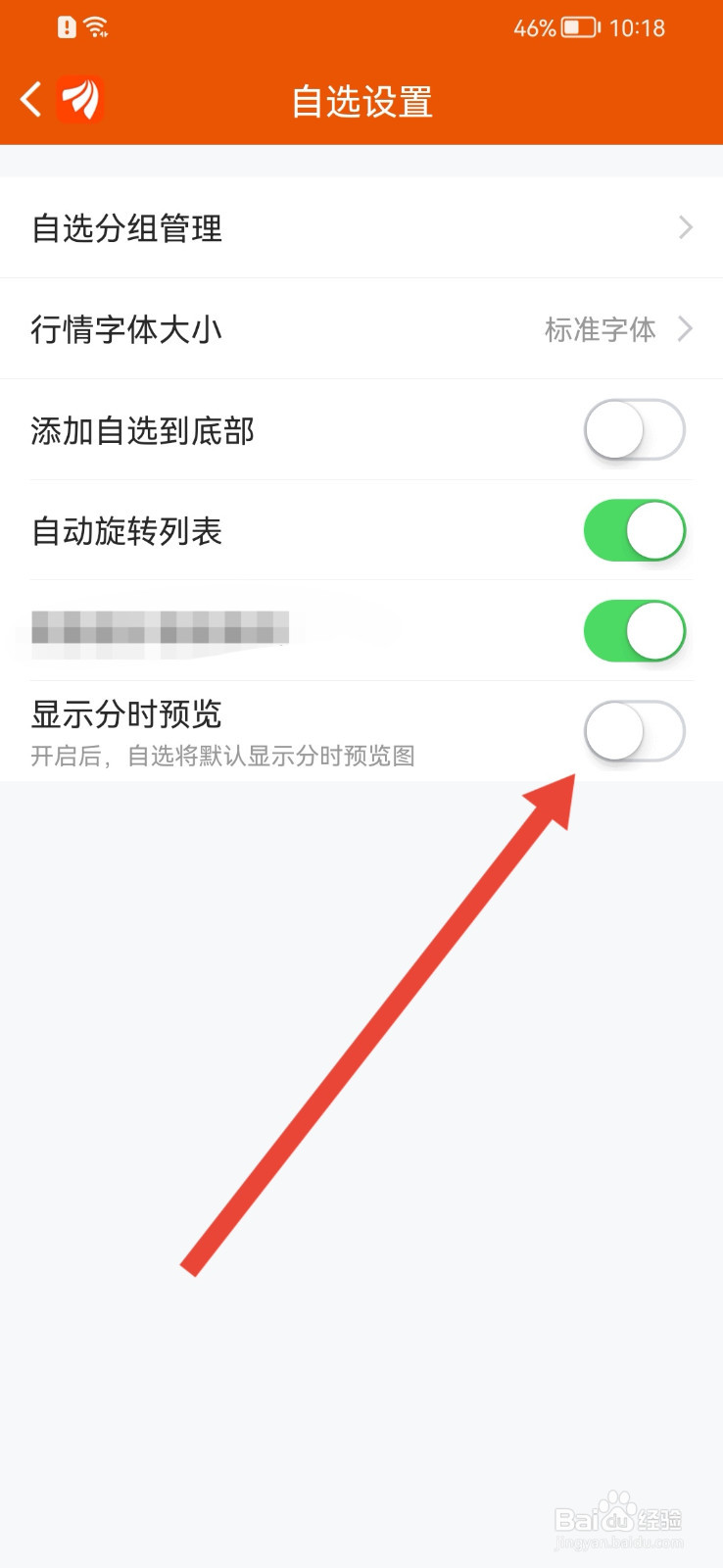Image resolution: width=723 pixels, height=1568 pixels.
Task: Tap the 标准字体 label
Action: [599, 329]
